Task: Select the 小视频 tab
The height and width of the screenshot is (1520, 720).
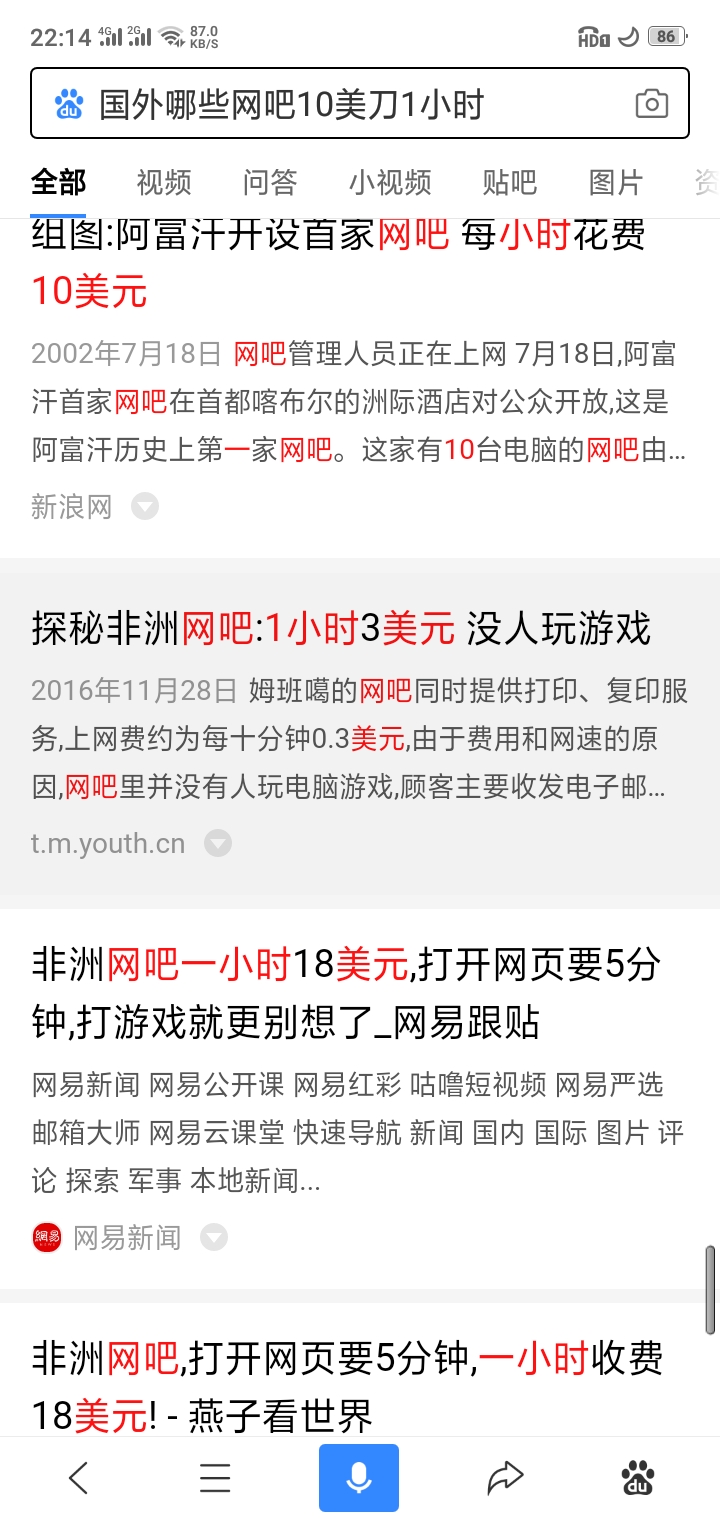Action: [x=390, y=182]
